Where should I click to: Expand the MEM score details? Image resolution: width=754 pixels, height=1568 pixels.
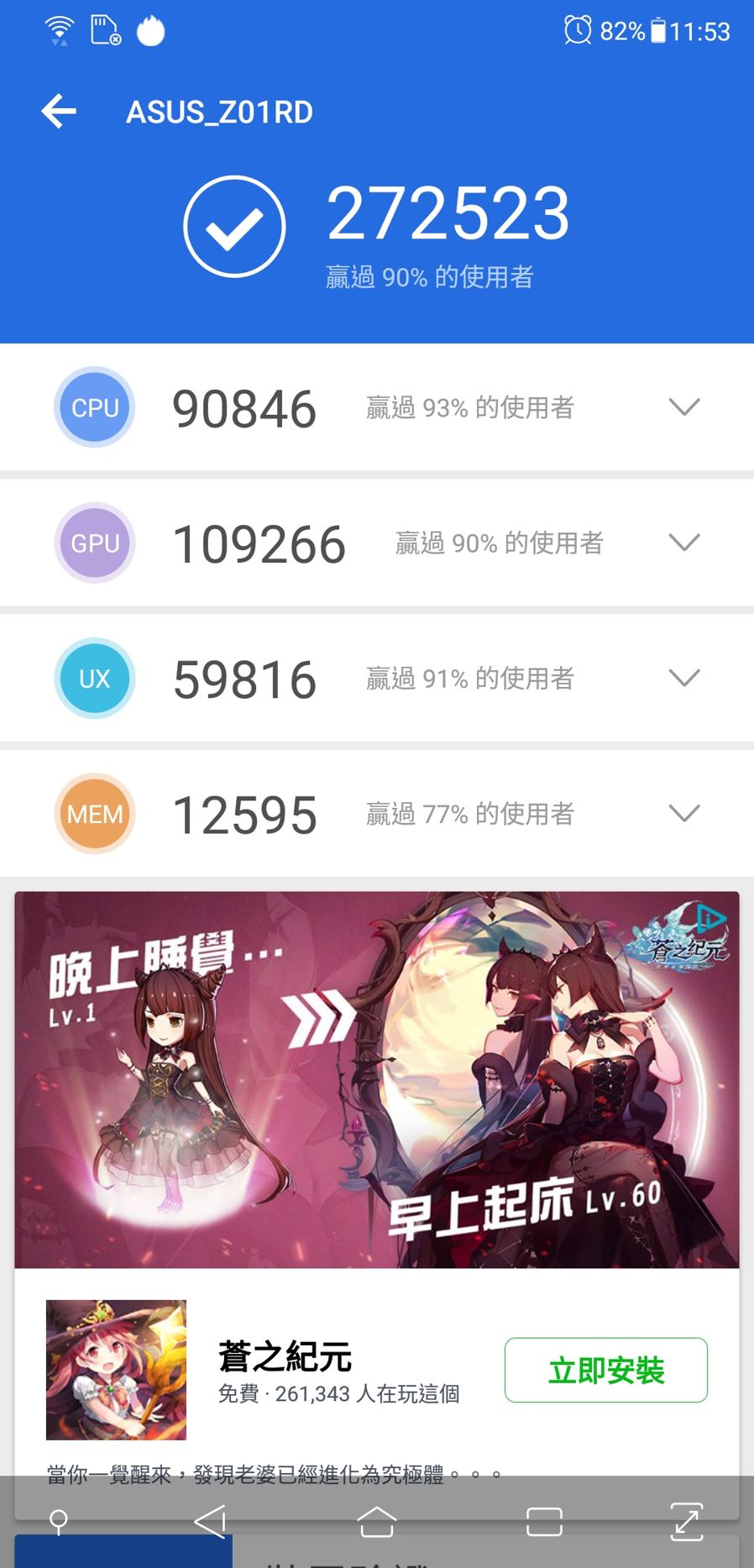[684, 813]
